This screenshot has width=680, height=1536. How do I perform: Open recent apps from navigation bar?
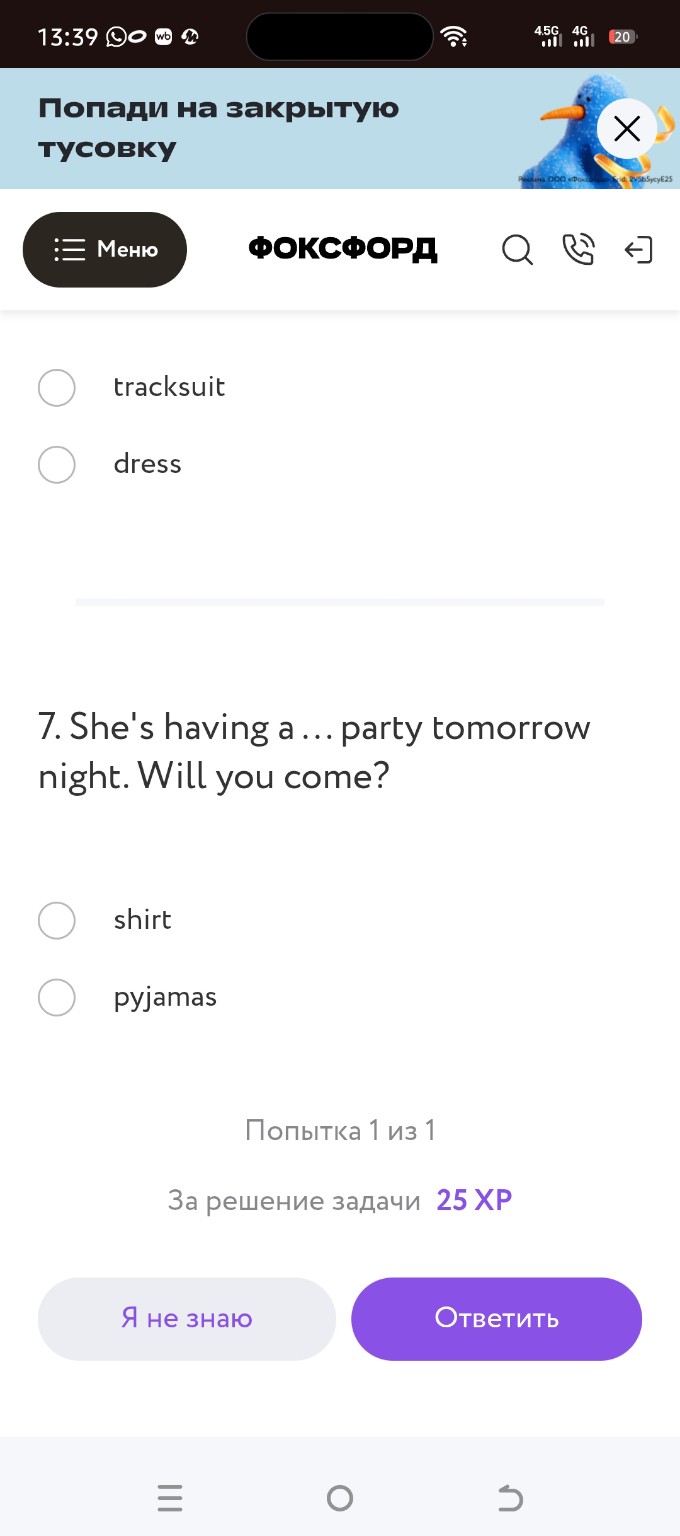tap(170, 1498)
